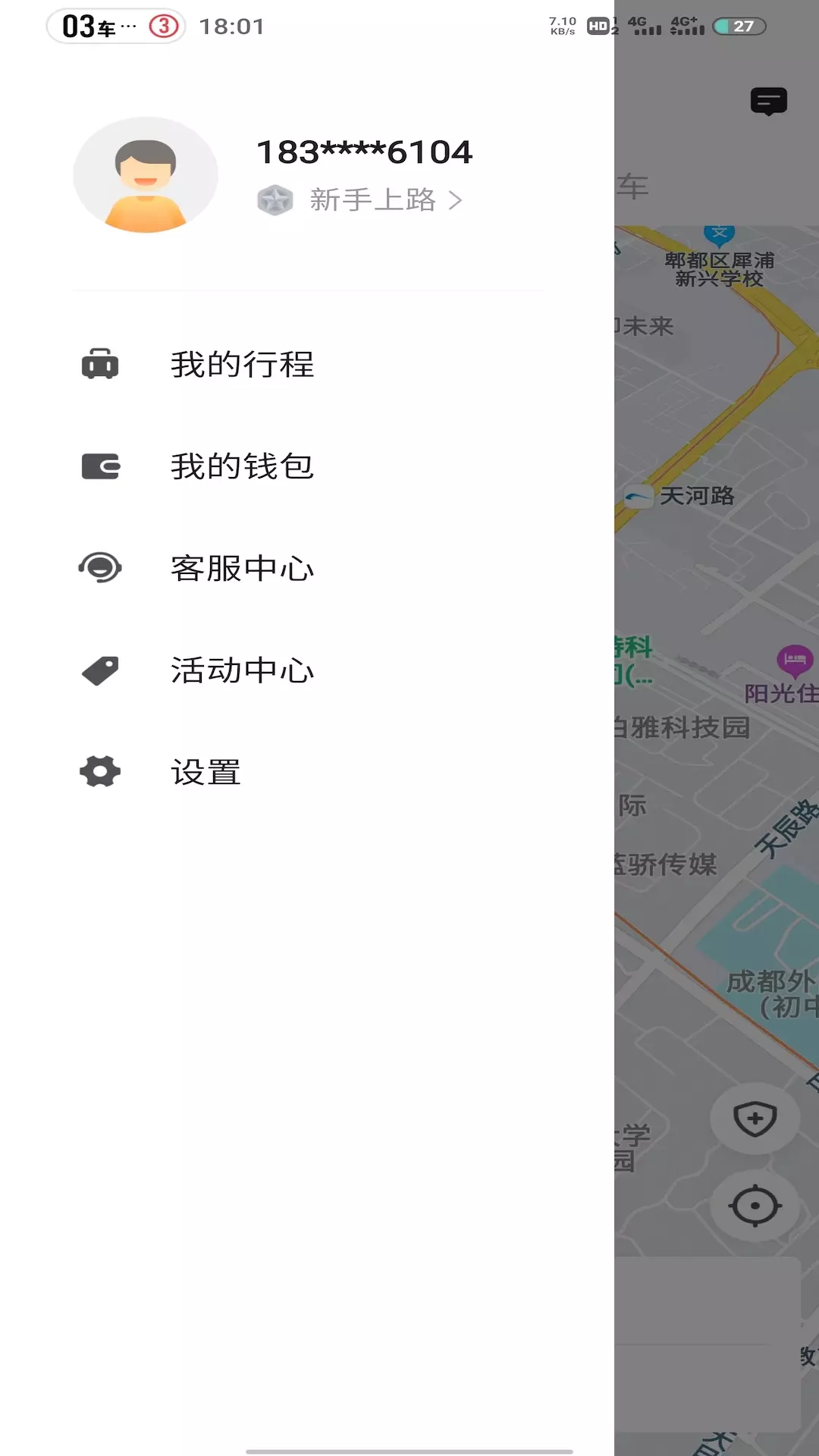The height and width of the screenshot is (1456, 819).
Task: Open the profile avatar picture
Action: point(146,175)
